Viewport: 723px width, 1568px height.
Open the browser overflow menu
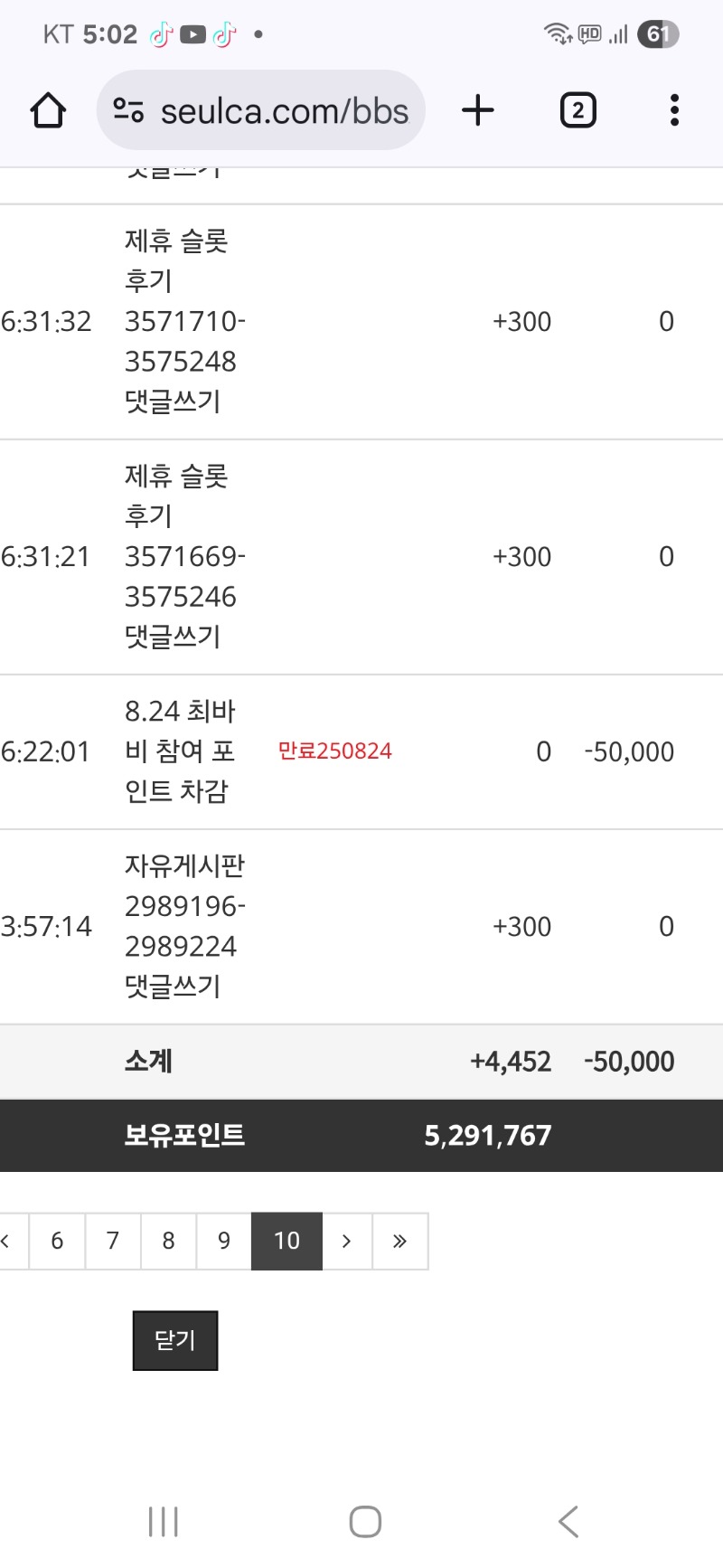[x=674, y=110]
